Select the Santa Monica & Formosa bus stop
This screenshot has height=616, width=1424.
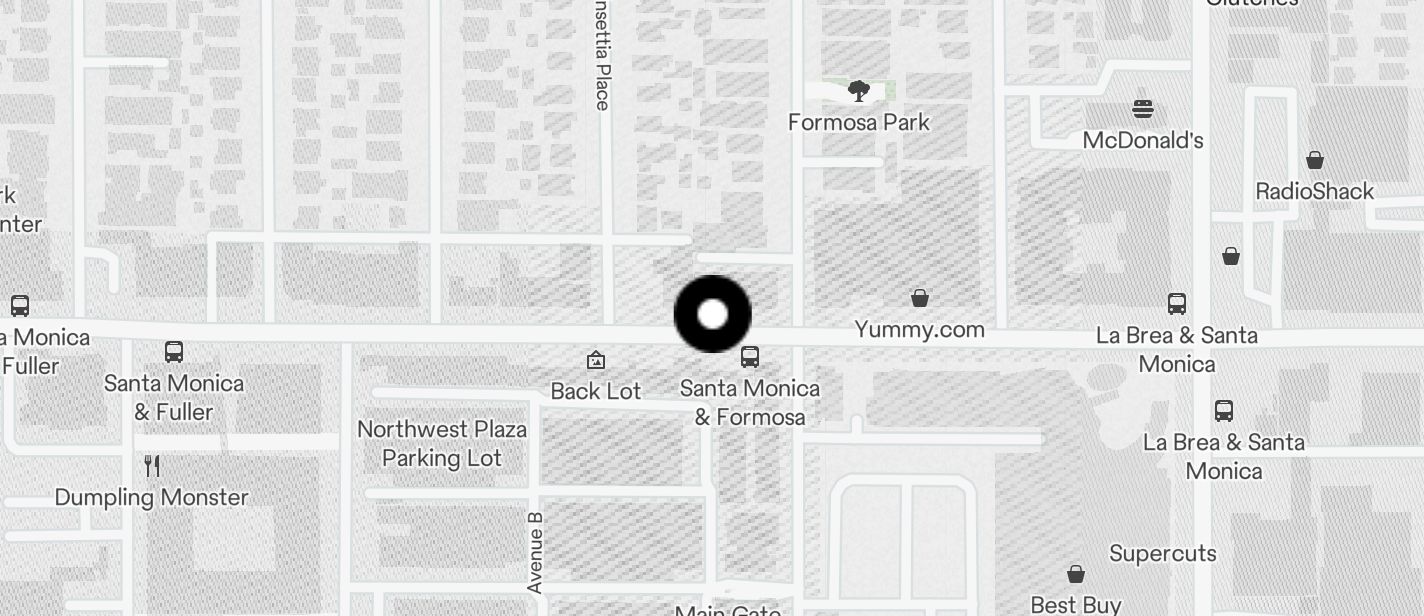(749, 357)
